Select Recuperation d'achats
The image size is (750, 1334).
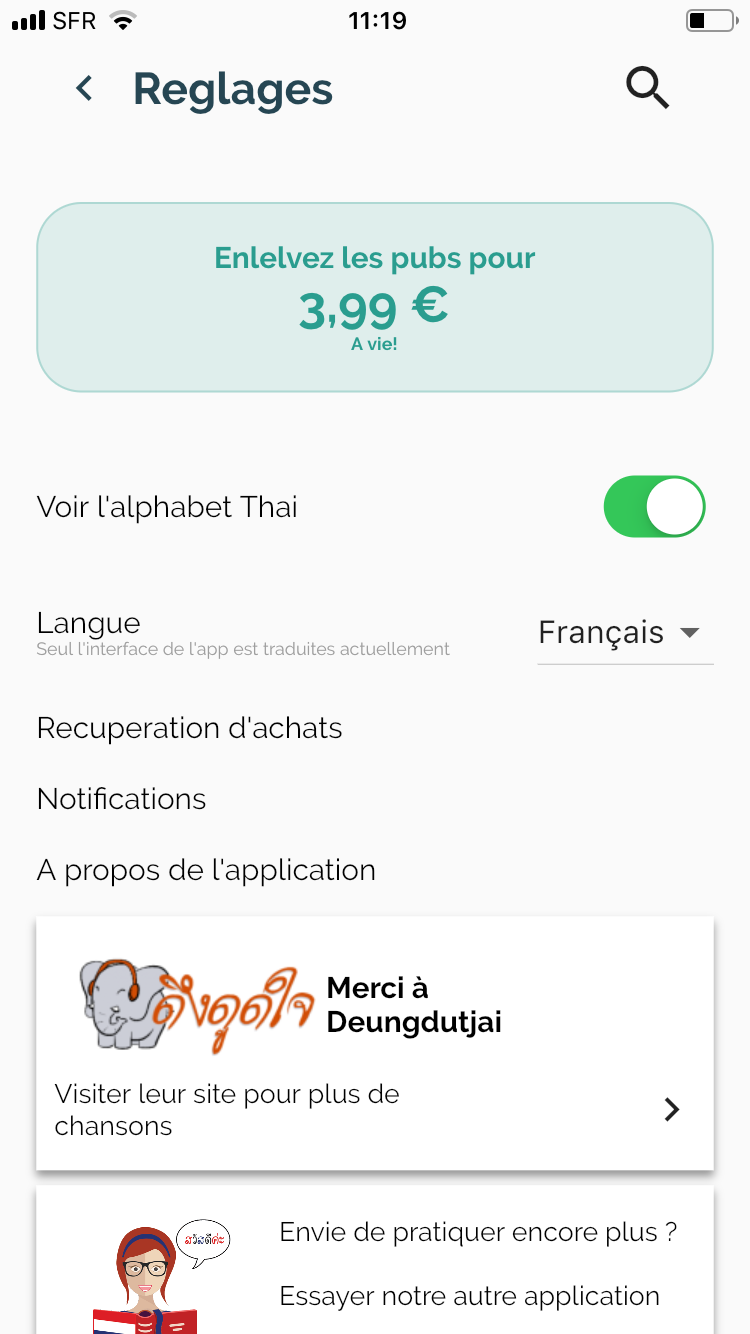pyautogui.click(x=190, y=728)
